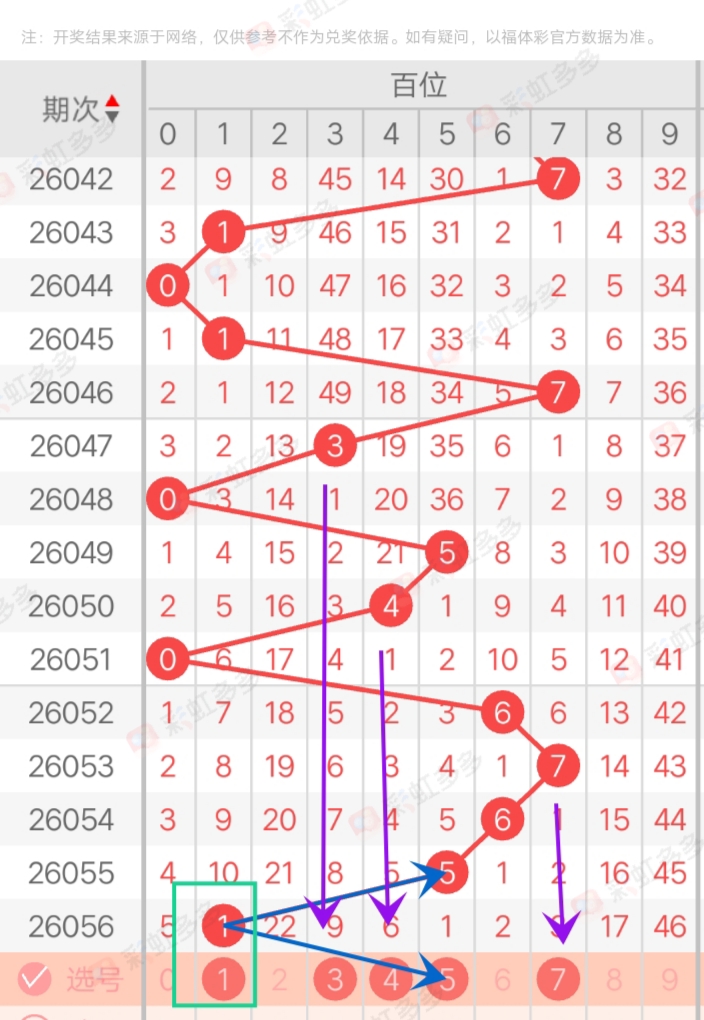Choose number 6 in the 选号 row
The image size is (704, 1020).
[502, 980]
